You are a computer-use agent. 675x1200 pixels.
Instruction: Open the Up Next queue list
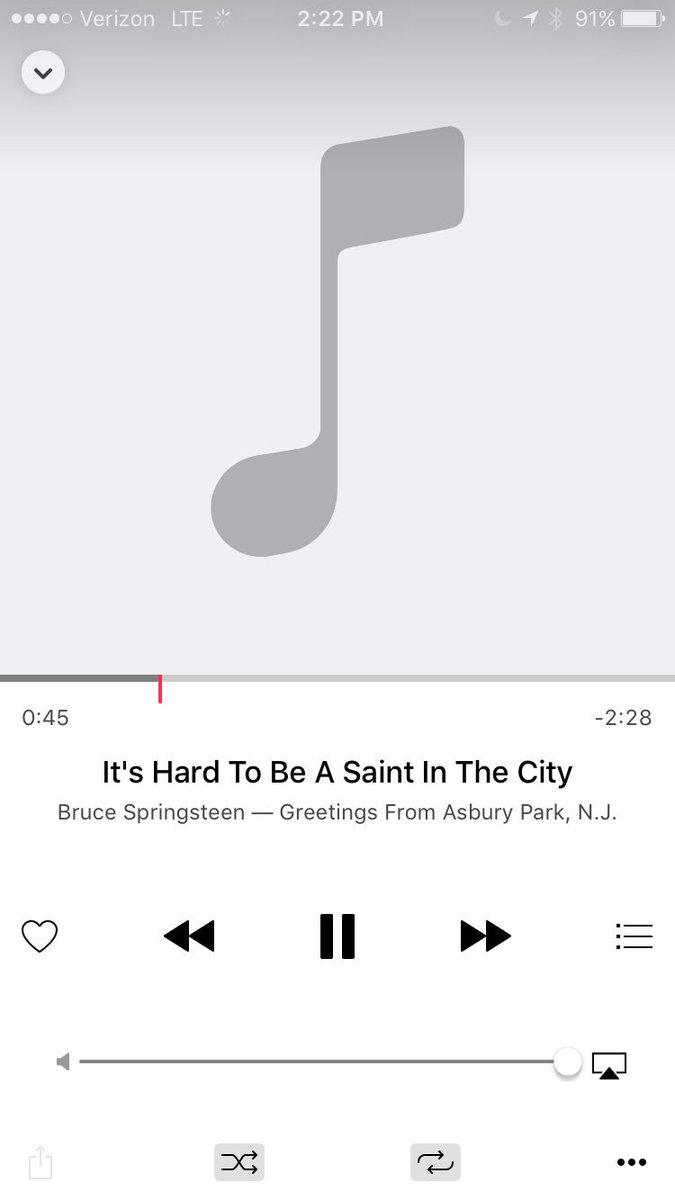coord(634,936)
